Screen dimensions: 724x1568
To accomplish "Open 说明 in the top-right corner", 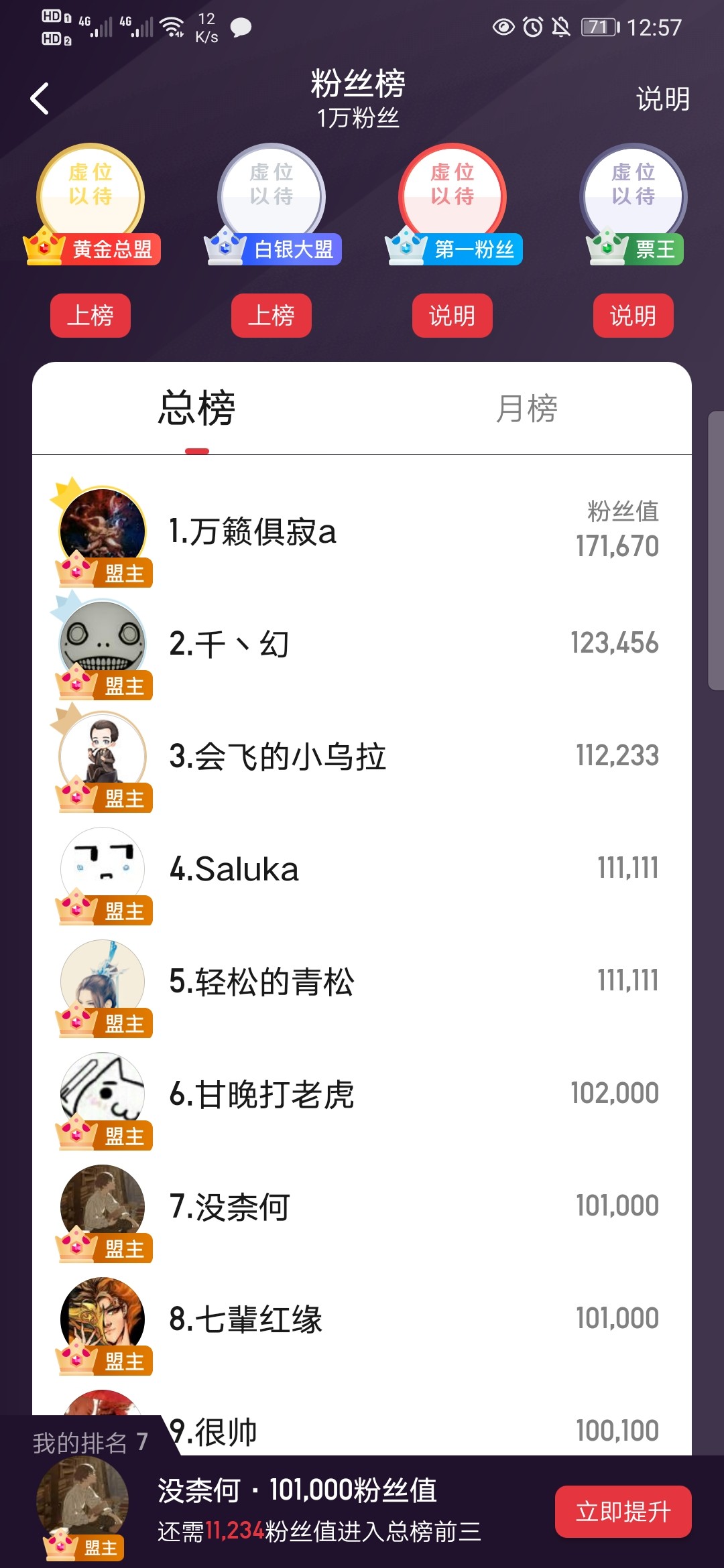I will (662, 99).
